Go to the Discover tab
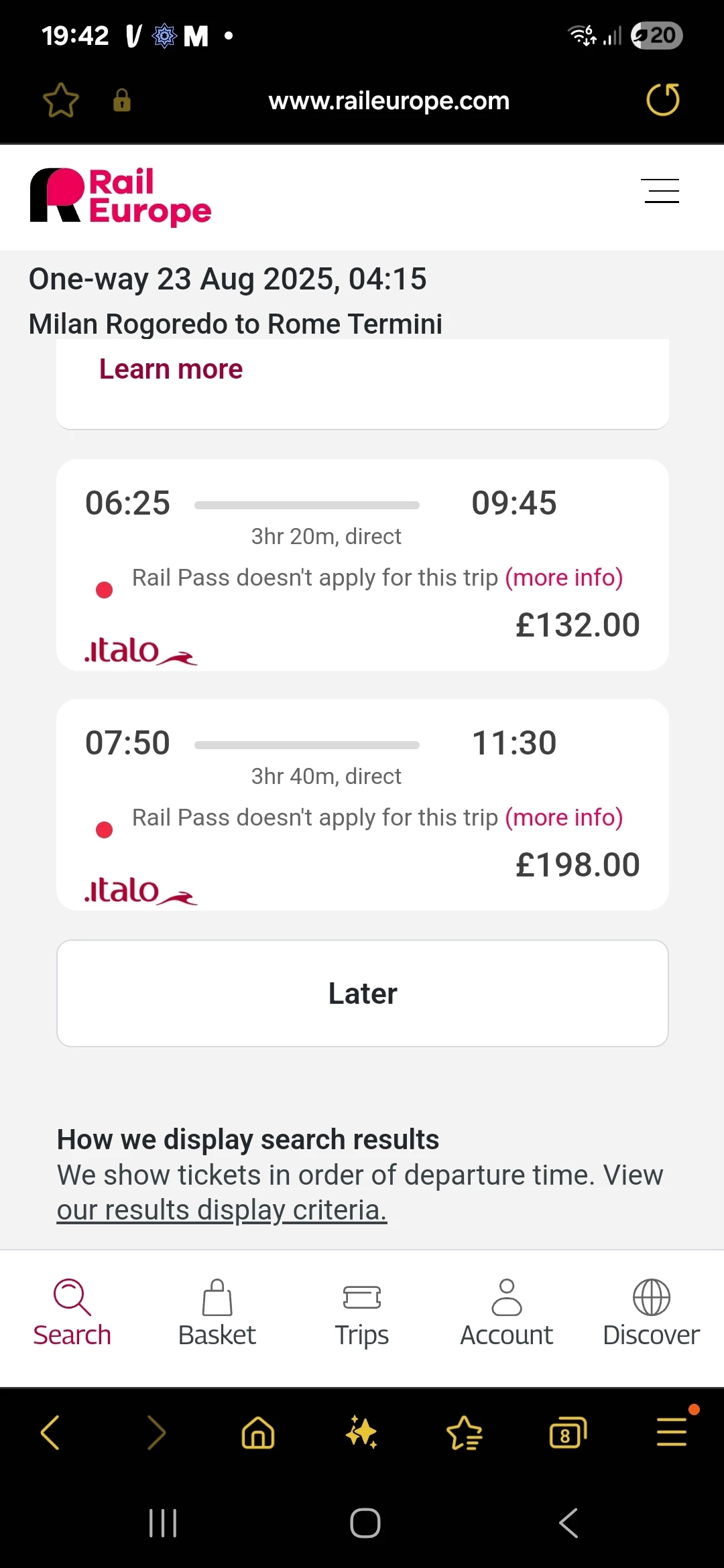 (x=651, y=1313)
